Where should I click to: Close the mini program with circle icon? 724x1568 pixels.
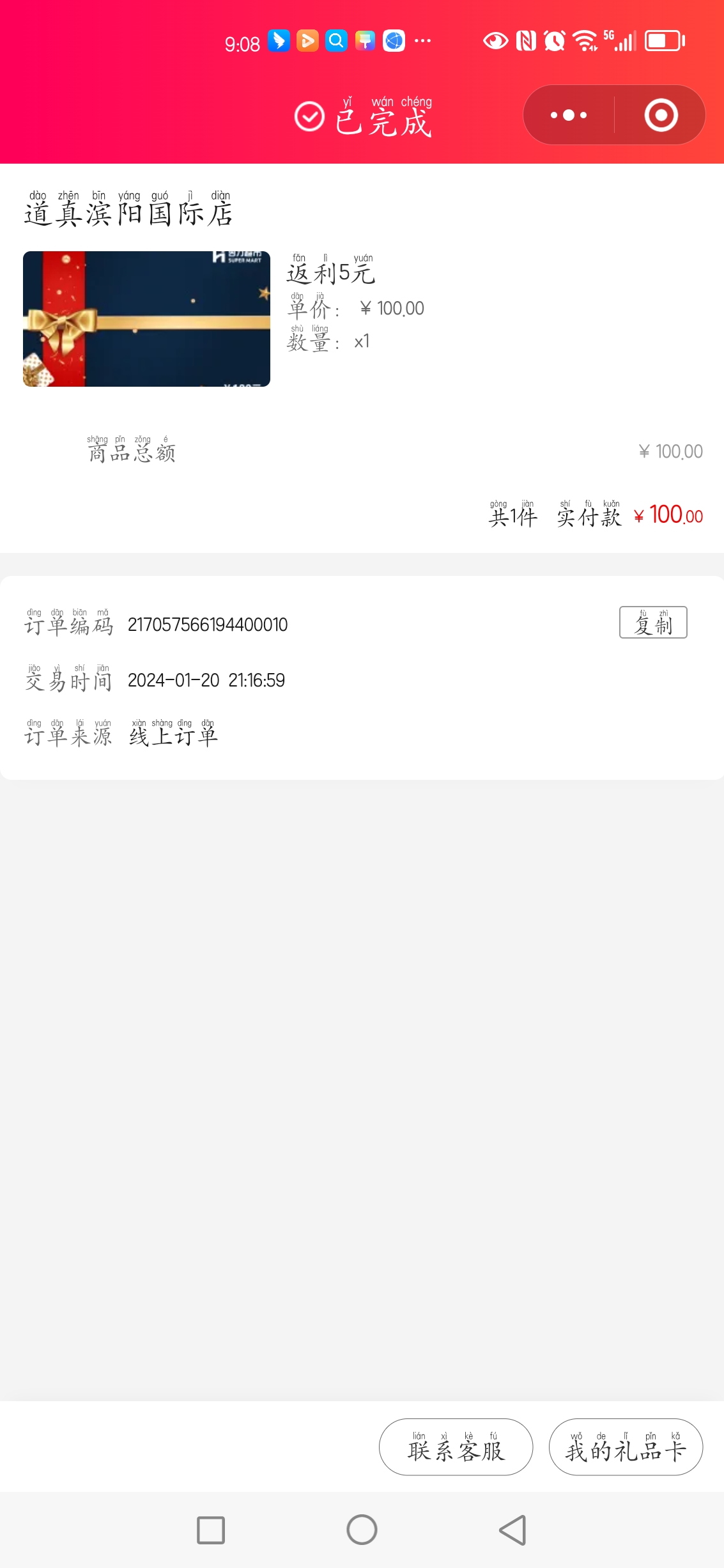[x=661, y=115]
